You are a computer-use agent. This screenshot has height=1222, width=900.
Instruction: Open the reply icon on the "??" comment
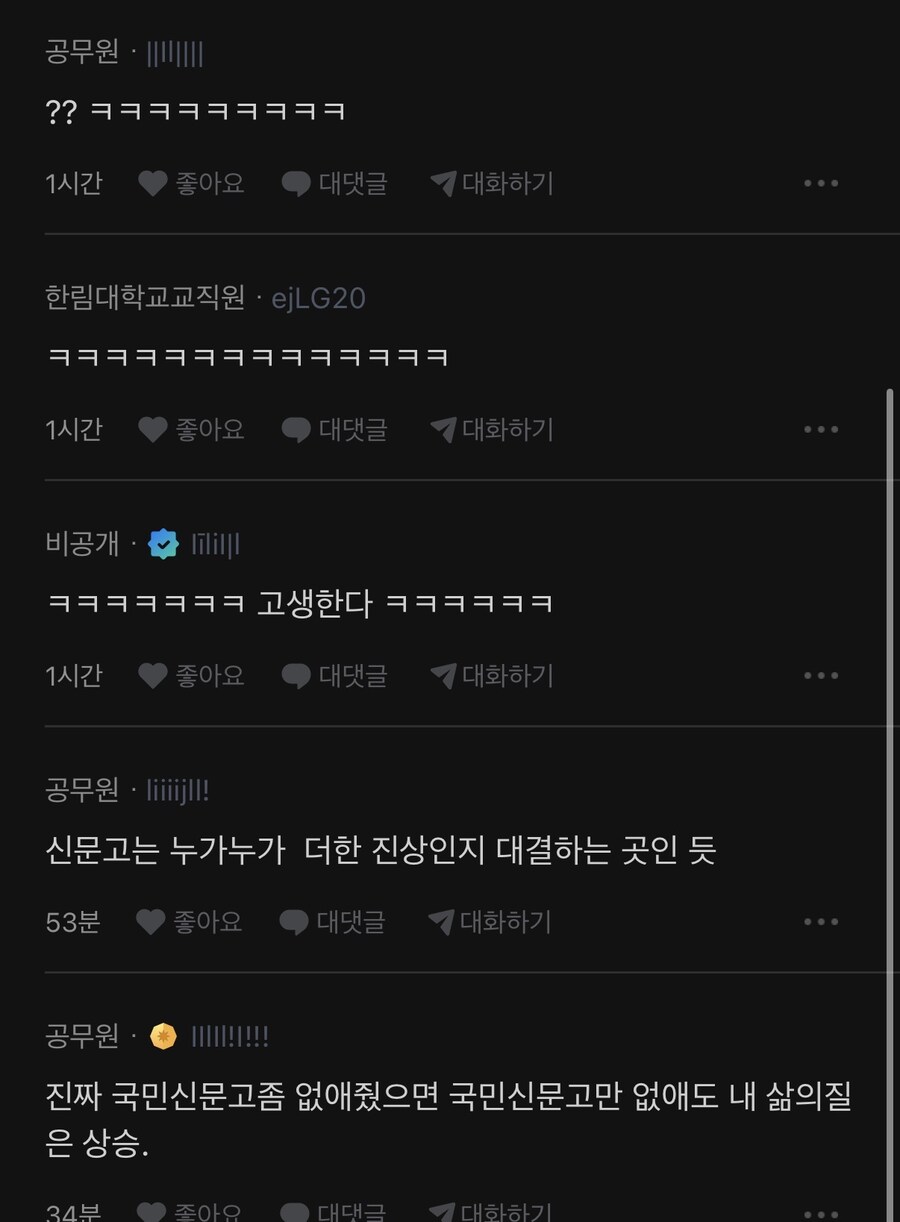[296, 183]
